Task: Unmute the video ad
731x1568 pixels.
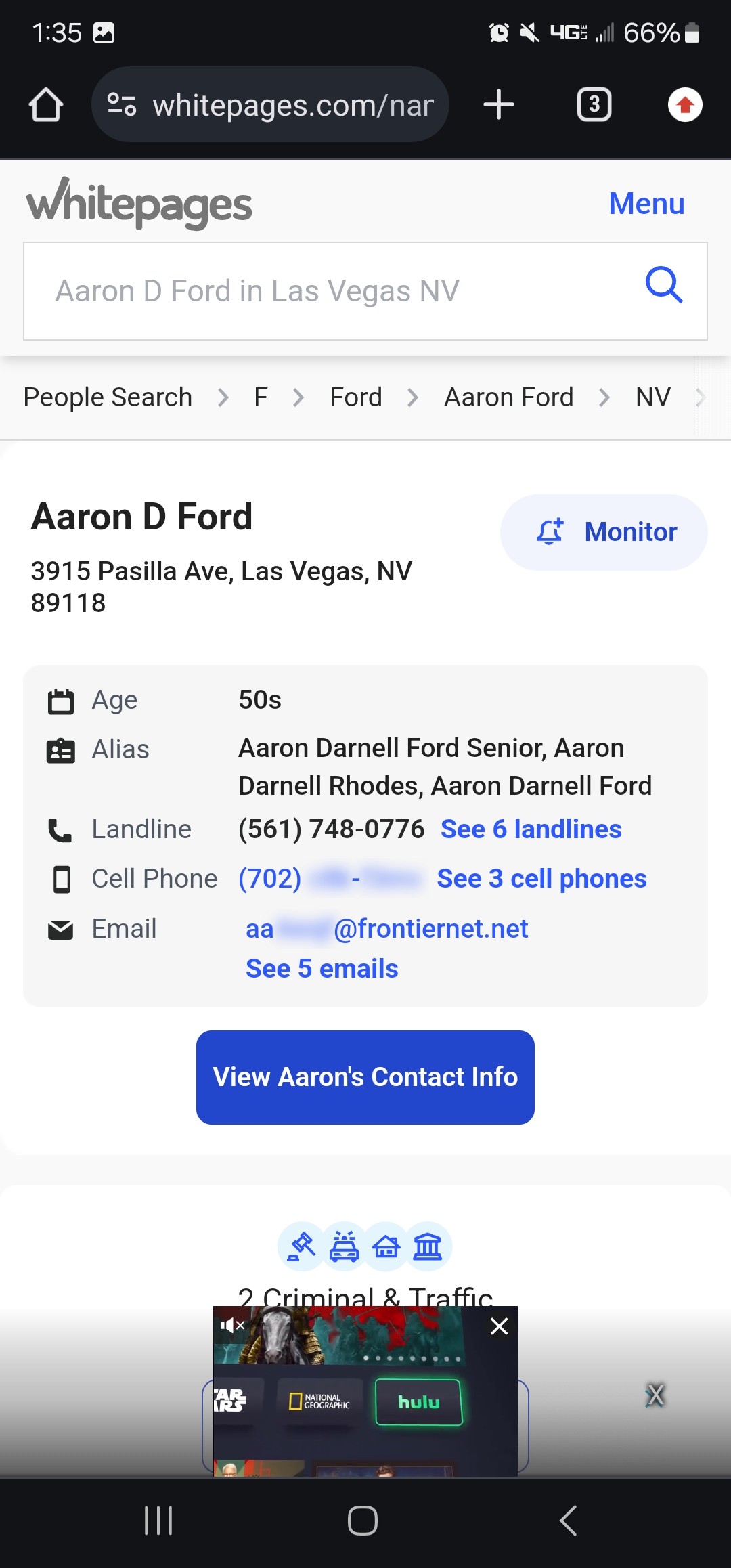Action: pyautogui.click(x=232, y=1325)
